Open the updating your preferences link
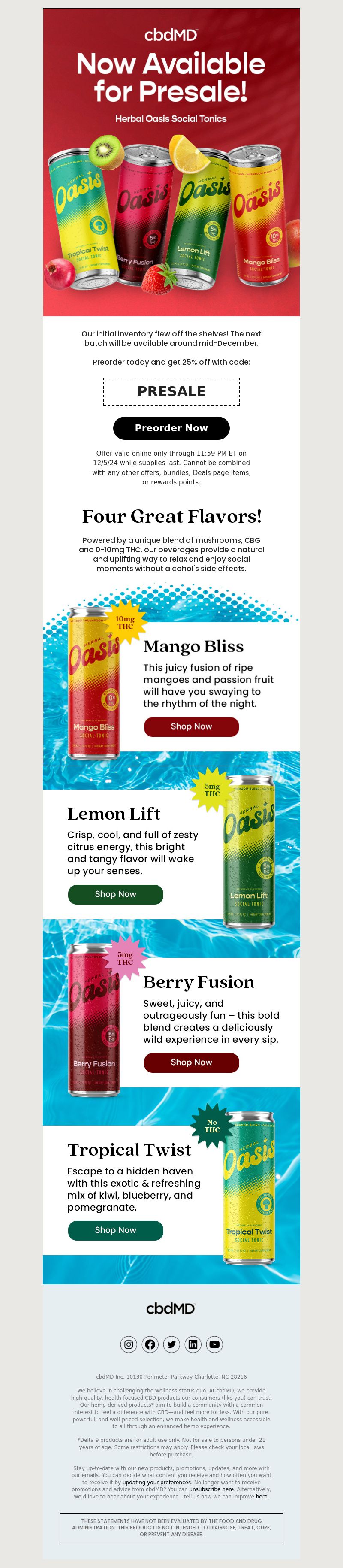 [x=156, y=1482]
